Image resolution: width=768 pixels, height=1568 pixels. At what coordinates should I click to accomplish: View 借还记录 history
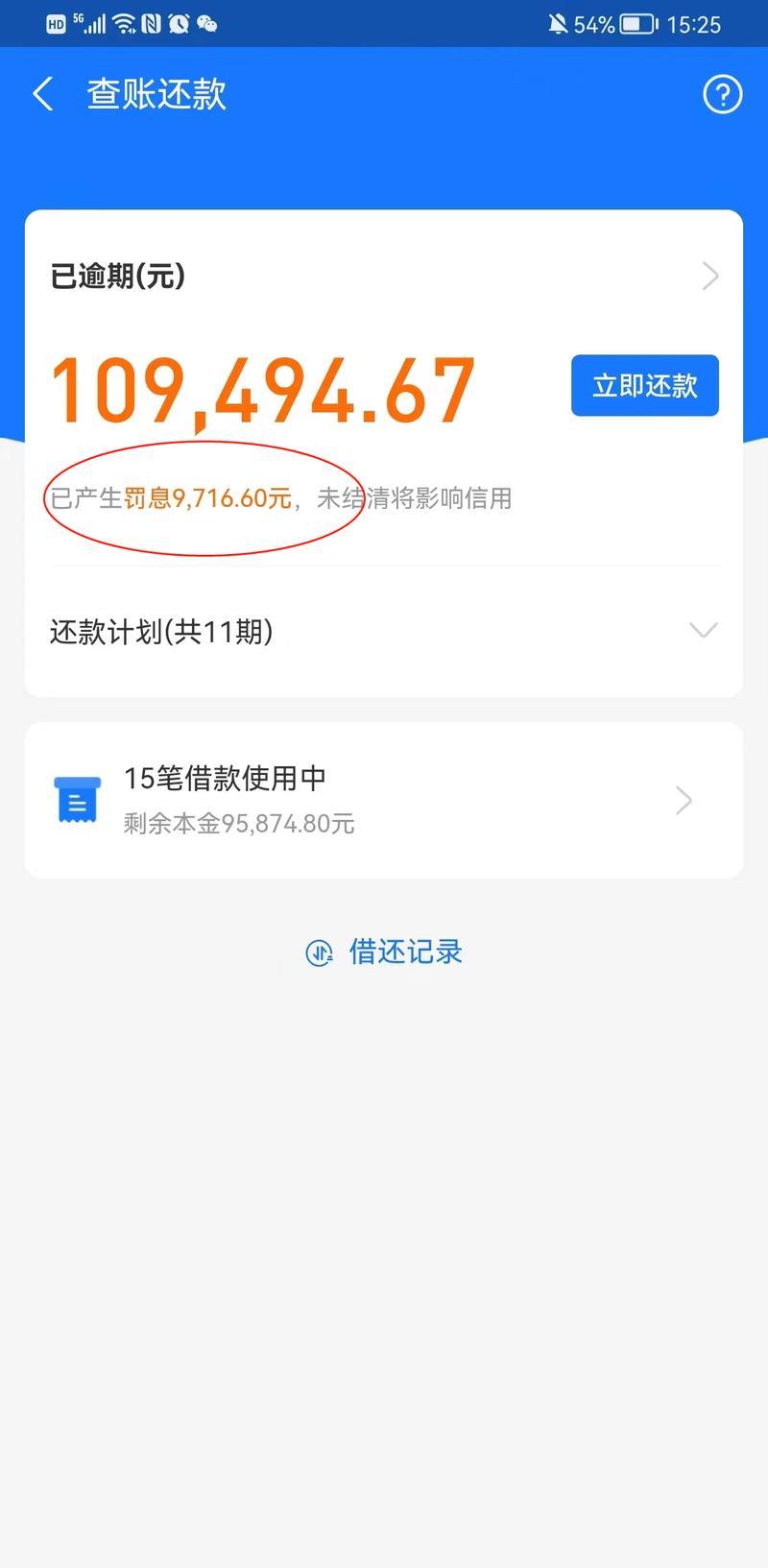coord(384,952)
